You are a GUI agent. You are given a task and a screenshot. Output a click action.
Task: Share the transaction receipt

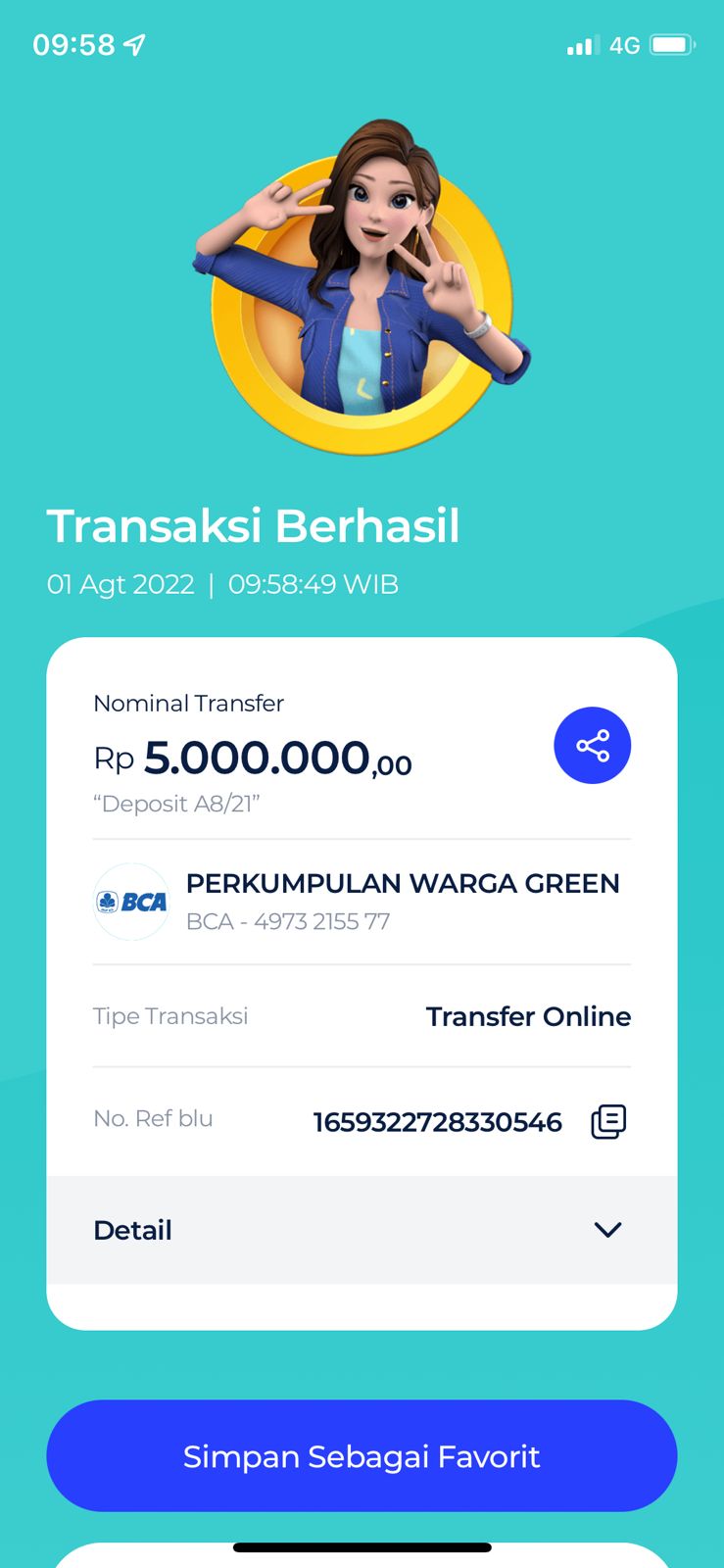coord(592,746)
